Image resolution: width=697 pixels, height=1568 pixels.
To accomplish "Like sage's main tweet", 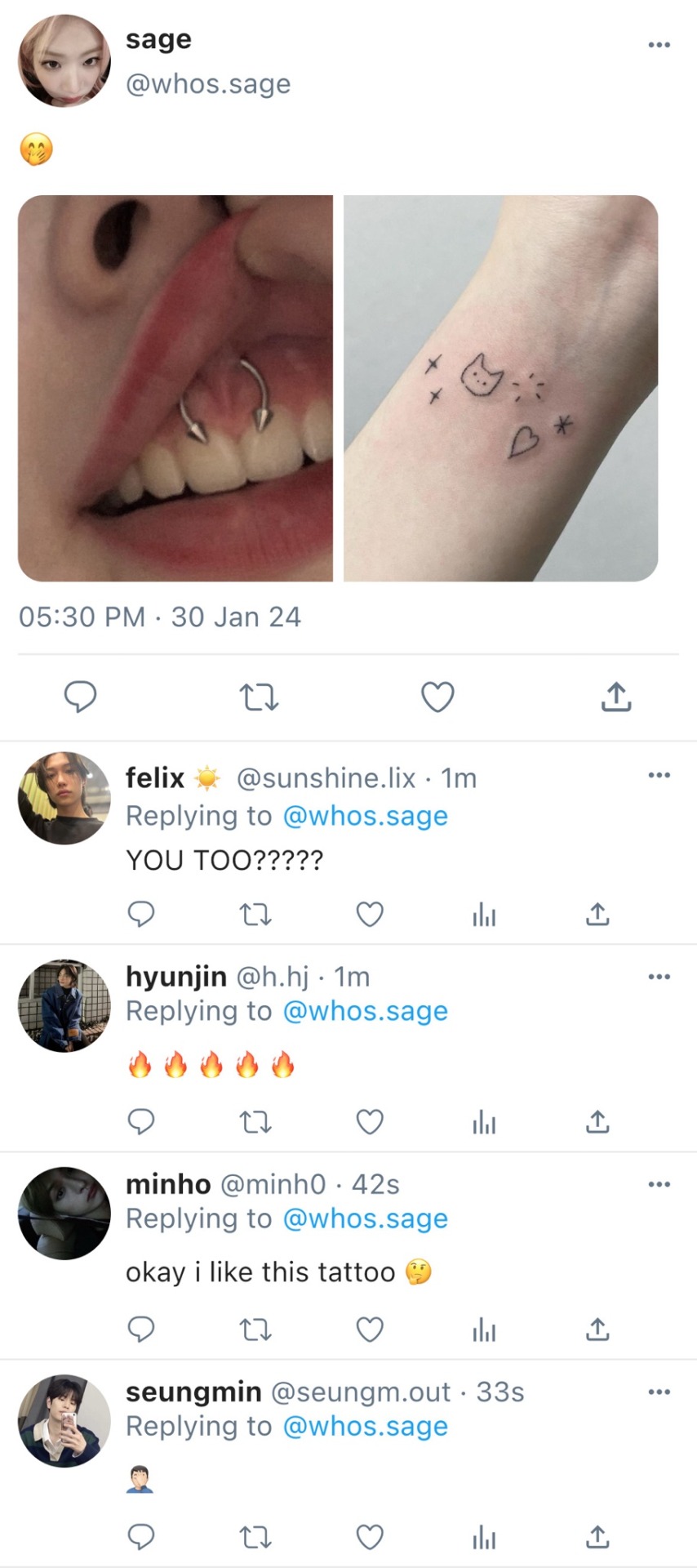I will coord(437,697).
